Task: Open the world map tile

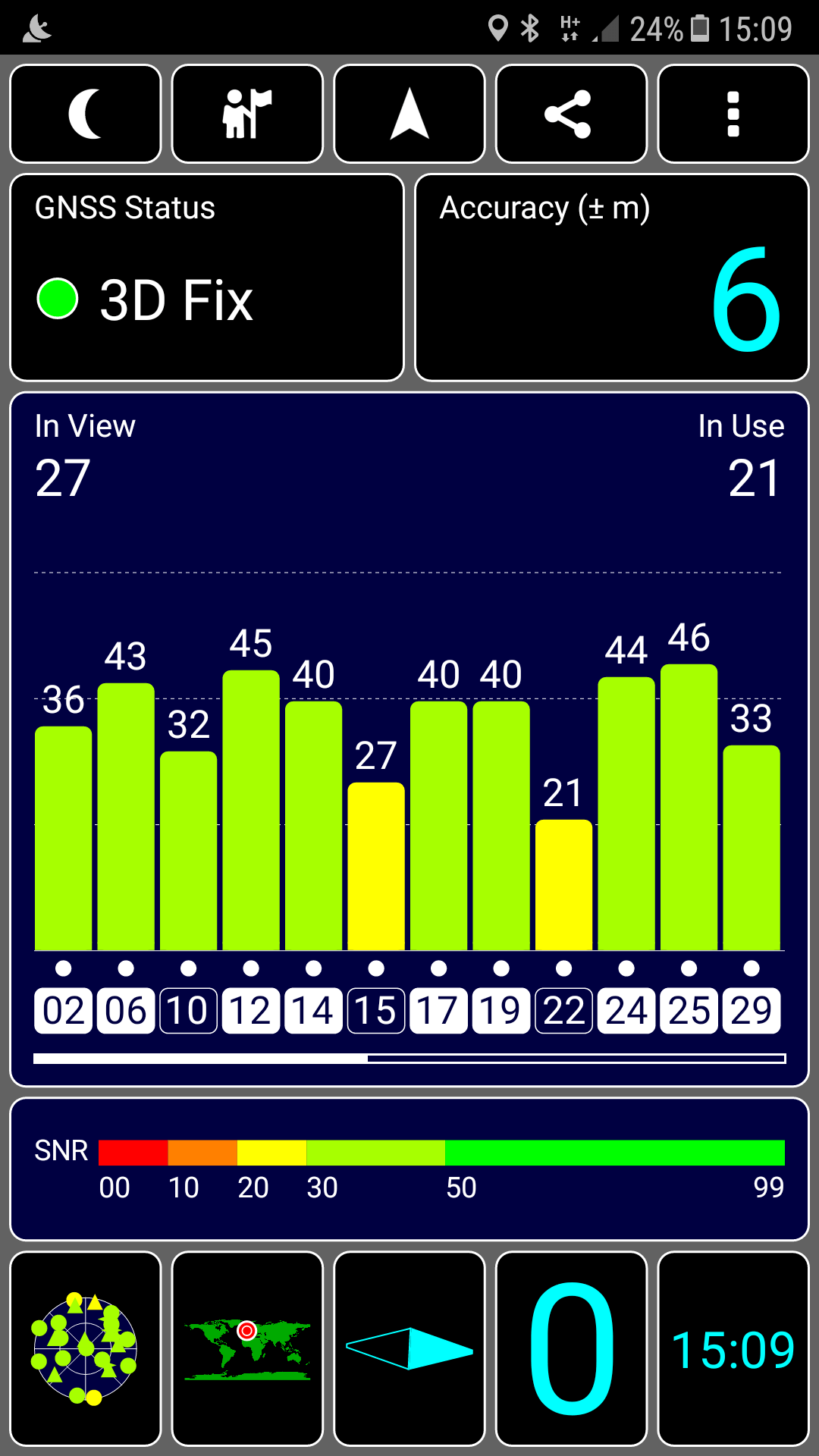Action: 247,1349
